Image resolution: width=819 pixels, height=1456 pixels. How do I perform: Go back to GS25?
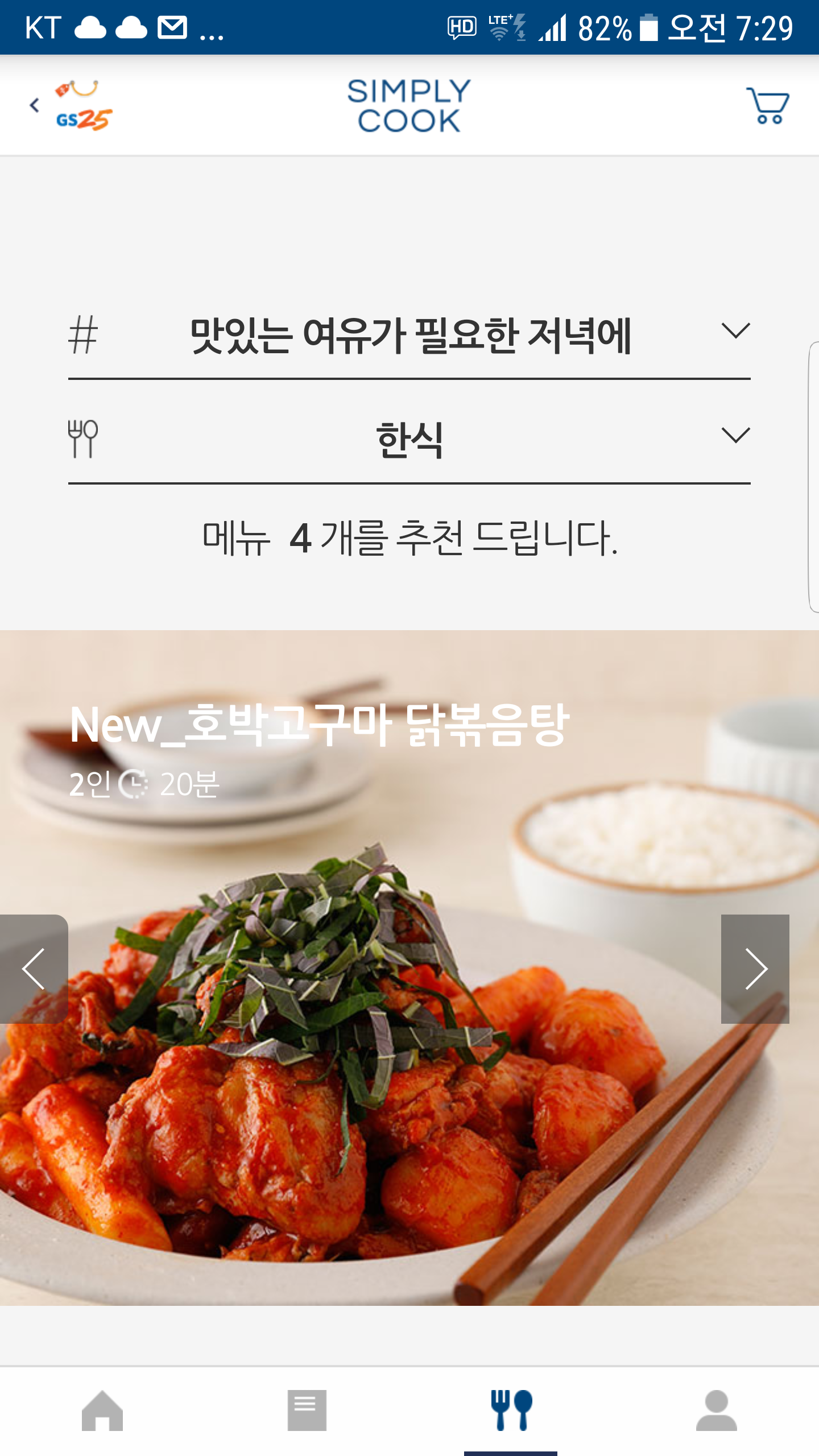pos(71,106)
